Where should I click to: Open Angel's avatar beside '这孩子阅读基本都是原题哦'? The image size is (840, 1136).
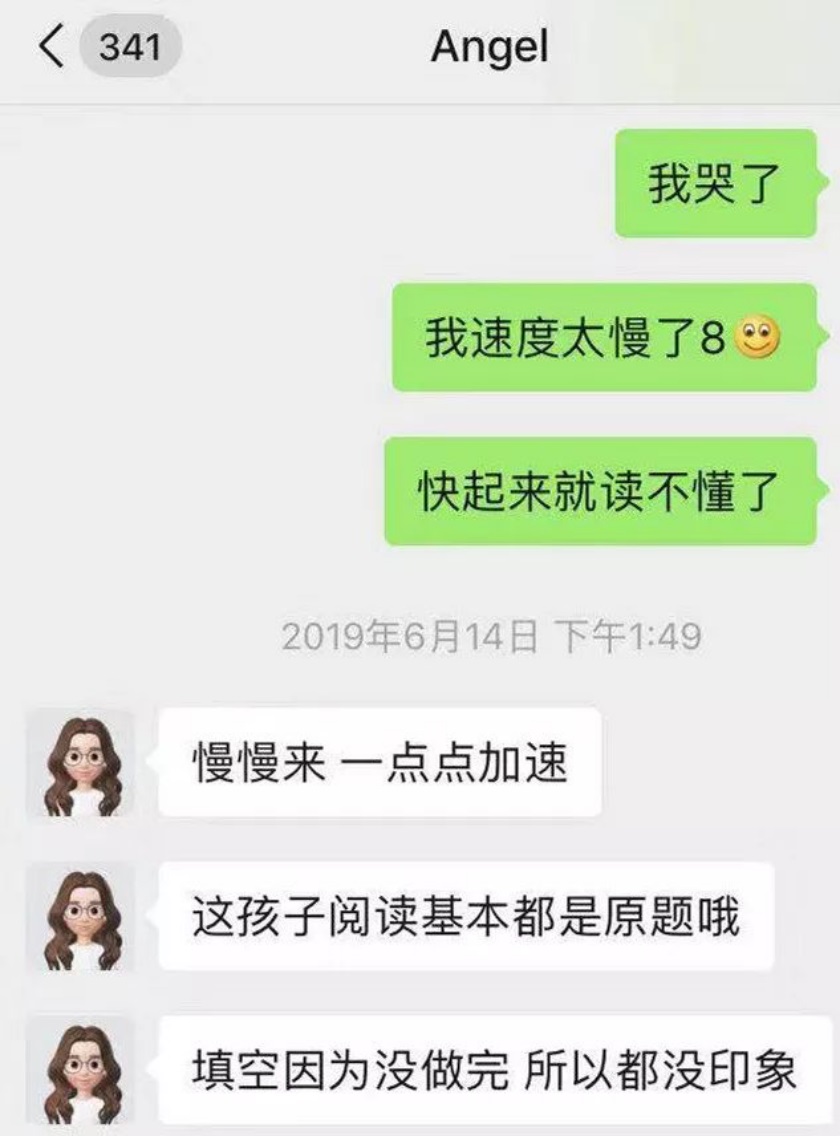pos(80,917)
